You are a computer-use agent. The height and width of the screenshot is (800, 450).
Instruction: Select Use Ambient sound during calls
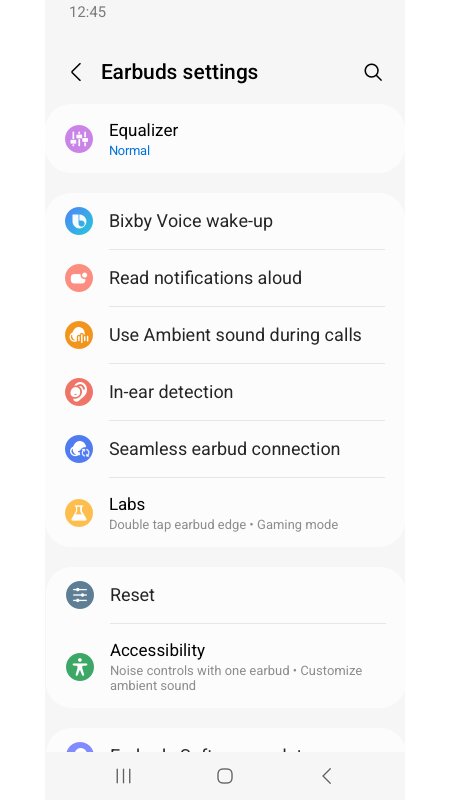click(225, 335)
